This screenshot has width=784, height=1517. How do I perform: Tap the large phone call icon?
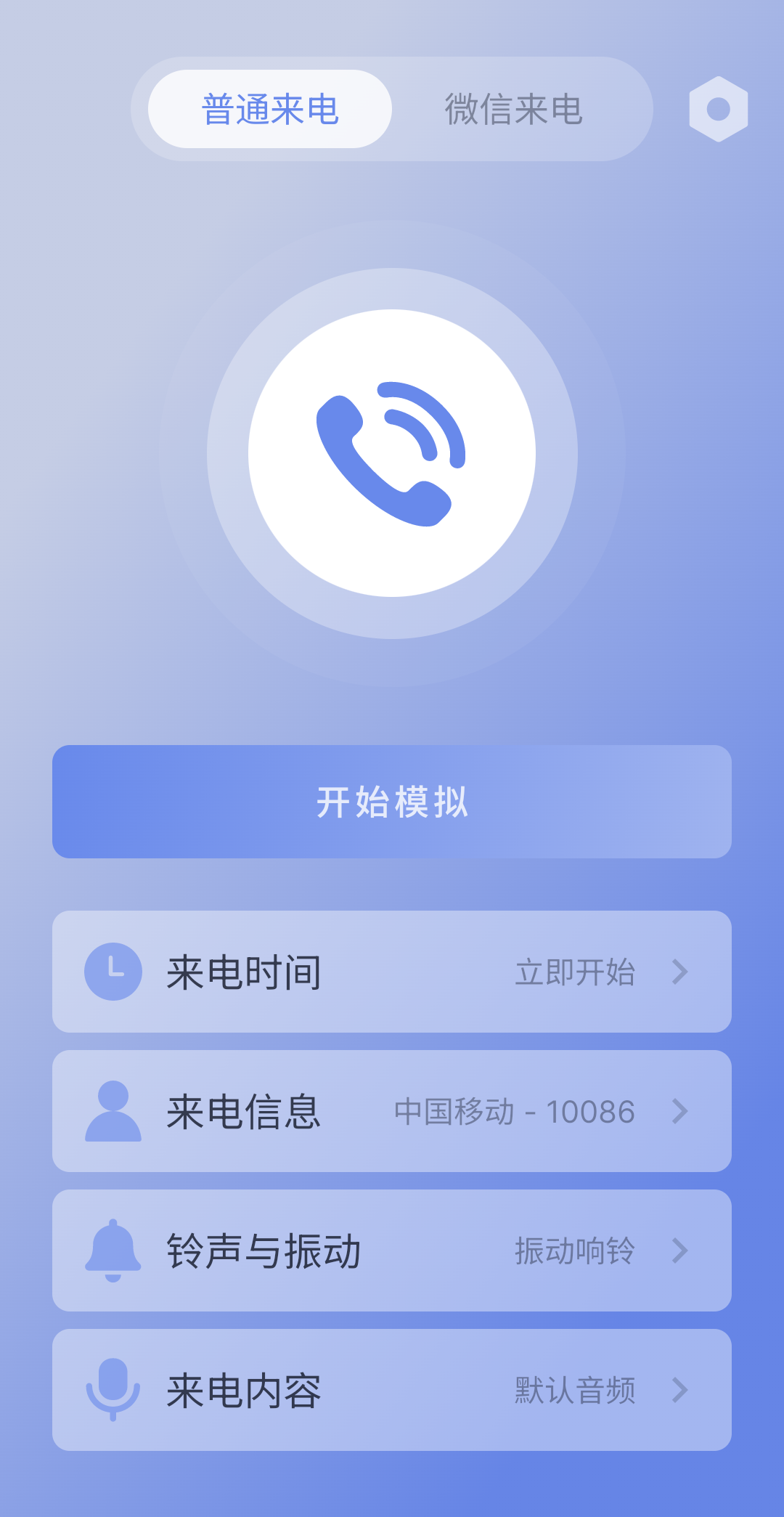[392, 453]
